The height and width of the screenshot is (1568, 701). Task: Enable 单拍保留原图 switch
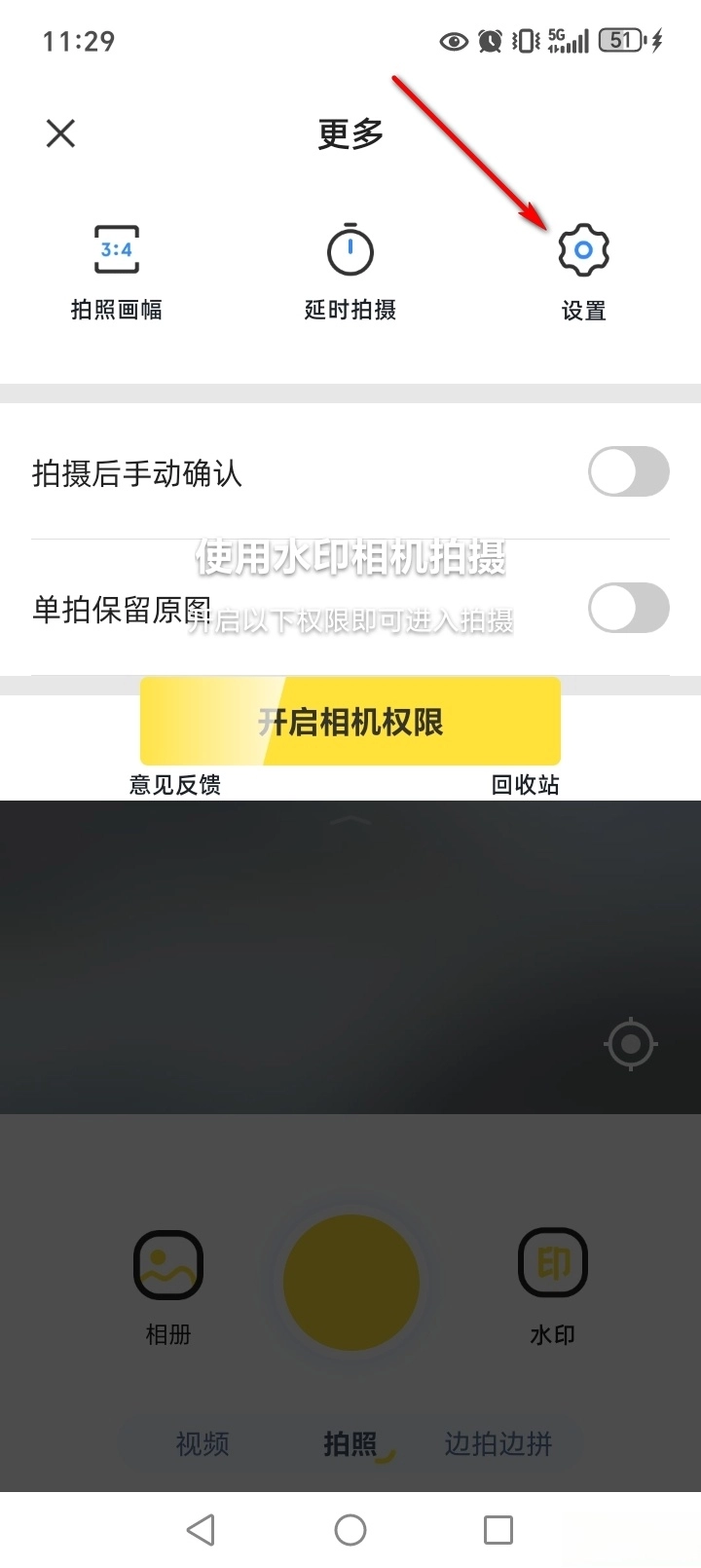tap(628, 609)
